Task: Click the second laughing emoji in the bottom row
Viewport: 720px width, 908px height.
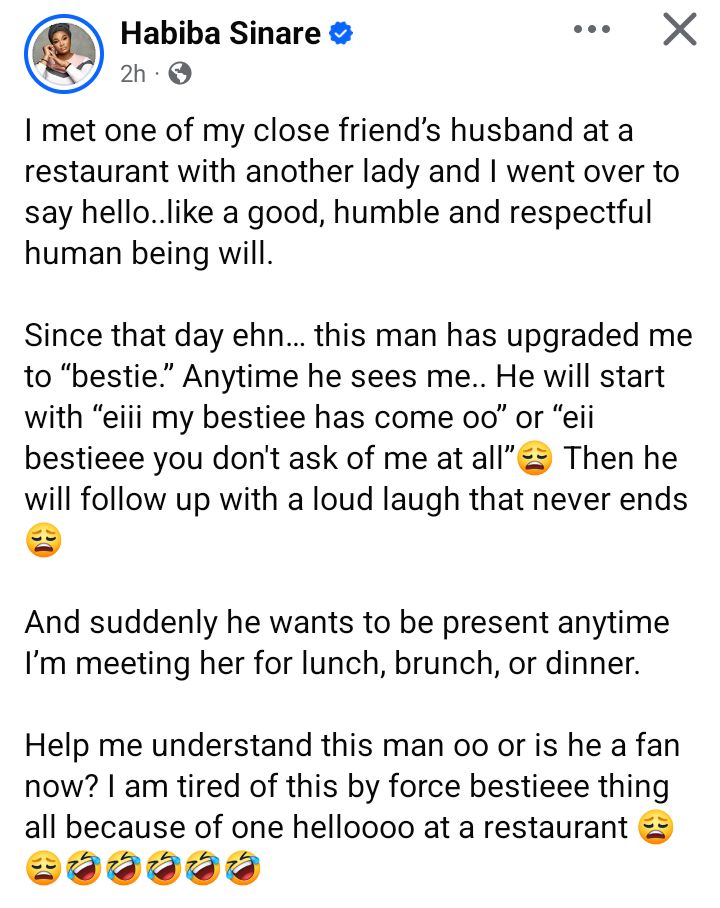Action: (122, 866)
